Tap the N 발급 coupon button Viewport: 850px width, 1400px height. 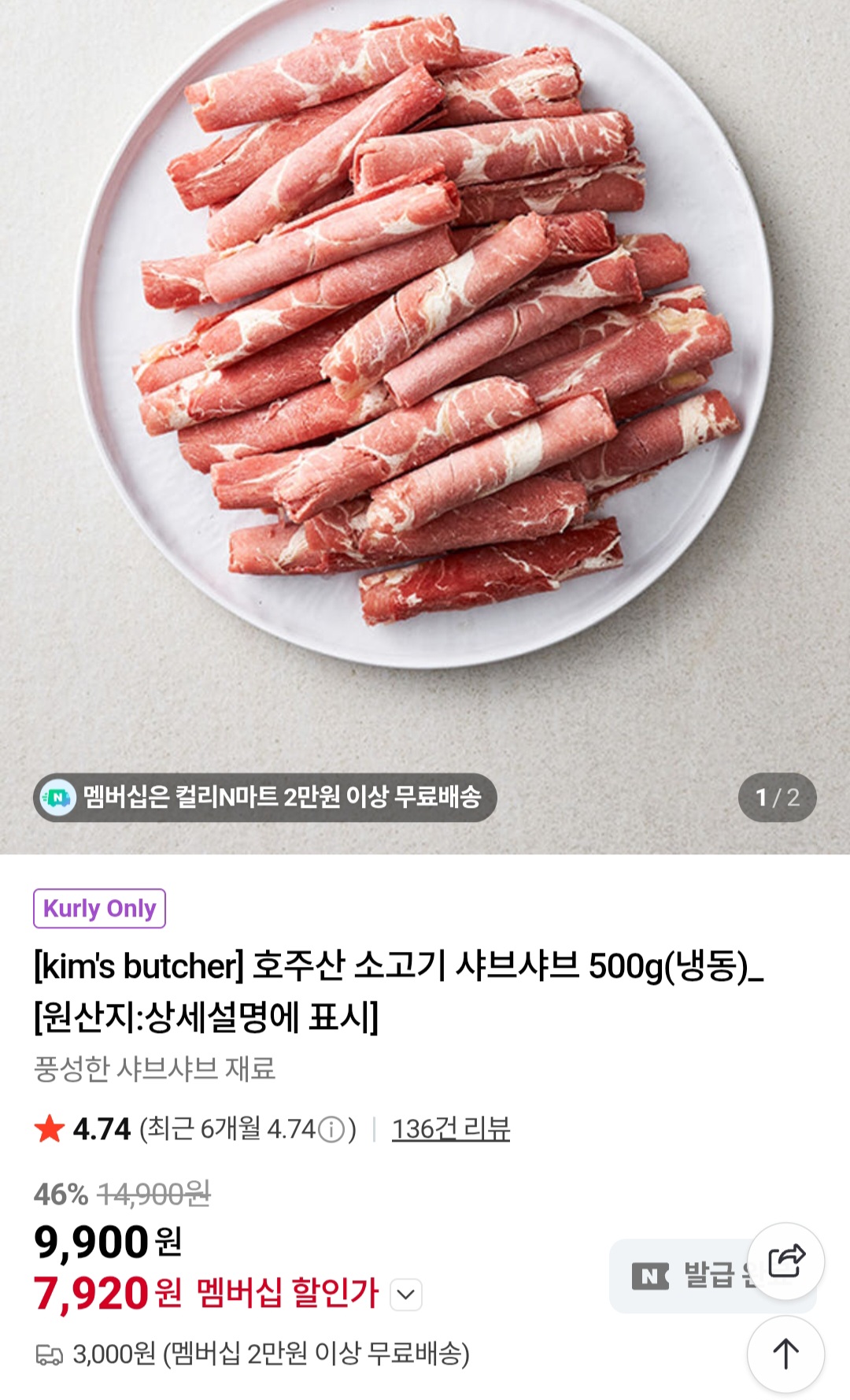[x=677, y=1276]
